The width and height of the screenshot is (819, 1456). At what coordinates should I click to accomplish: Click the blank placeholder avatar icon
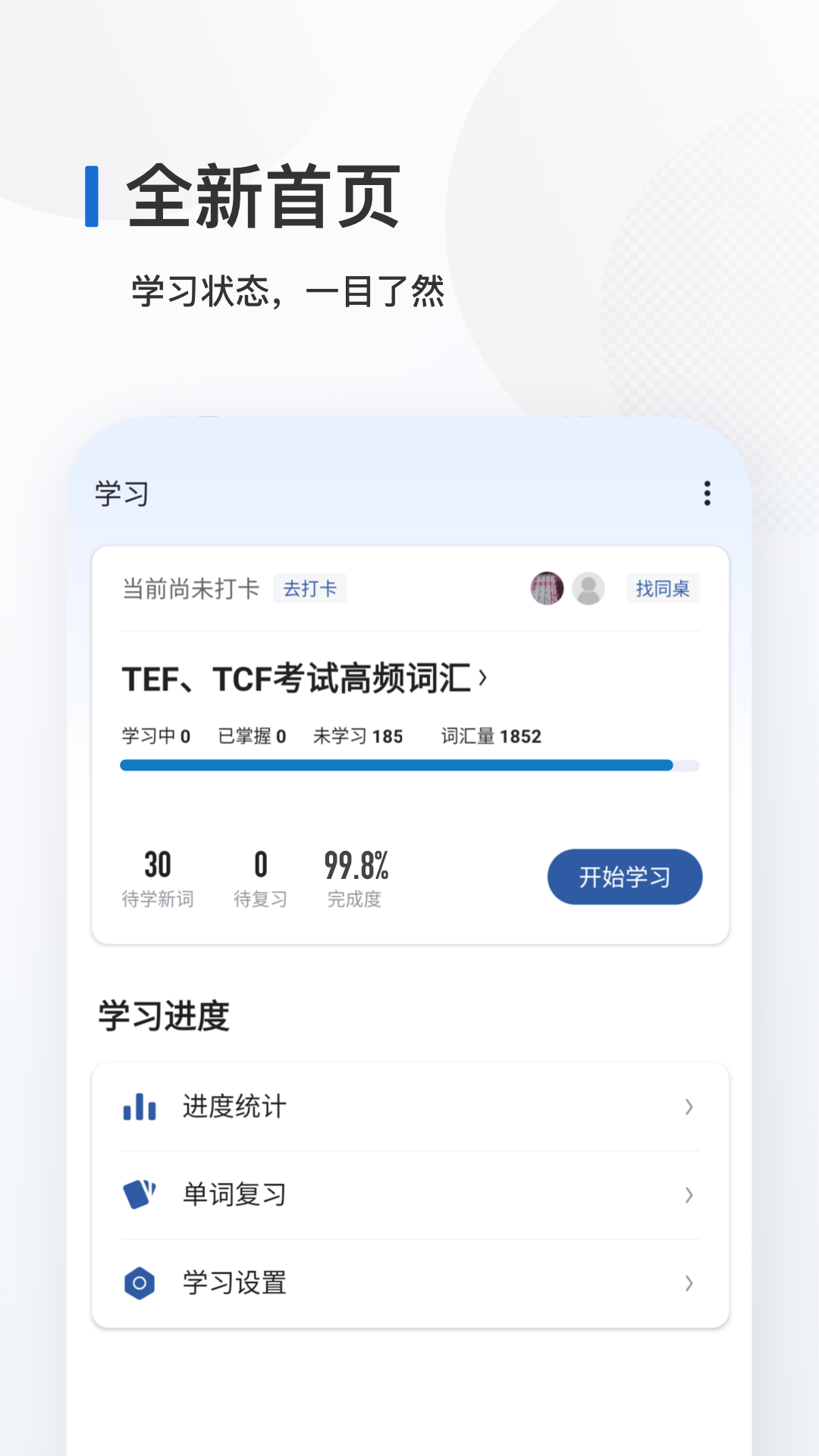[x=590, y=588]
